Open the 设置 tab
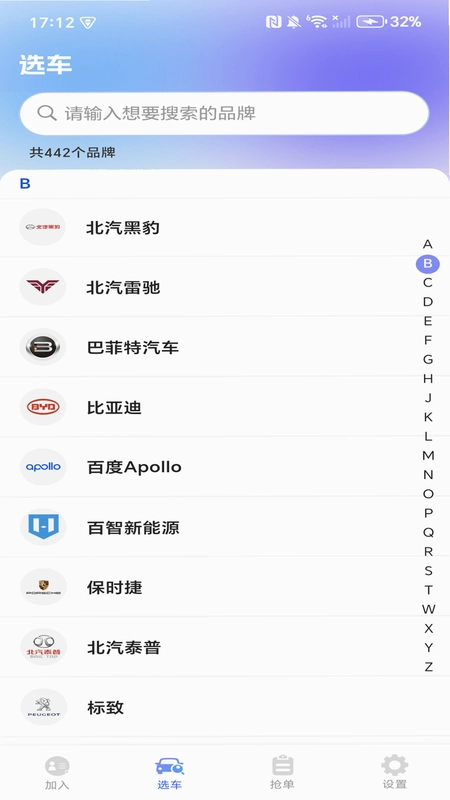The height and width of the screenshot is (800, 450). point(394,772)
